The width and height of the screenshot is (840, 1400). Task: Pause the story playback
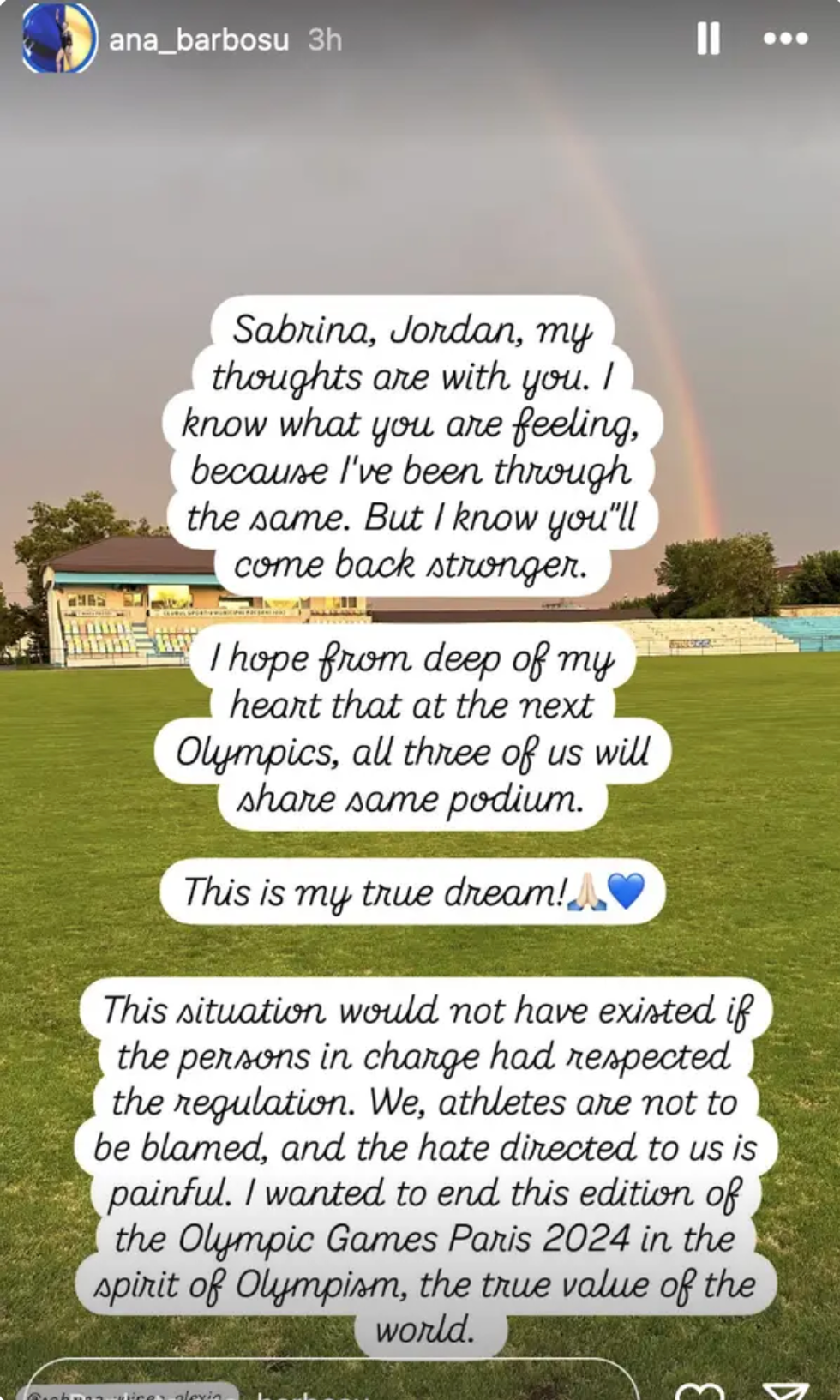(x=708, y=39)
